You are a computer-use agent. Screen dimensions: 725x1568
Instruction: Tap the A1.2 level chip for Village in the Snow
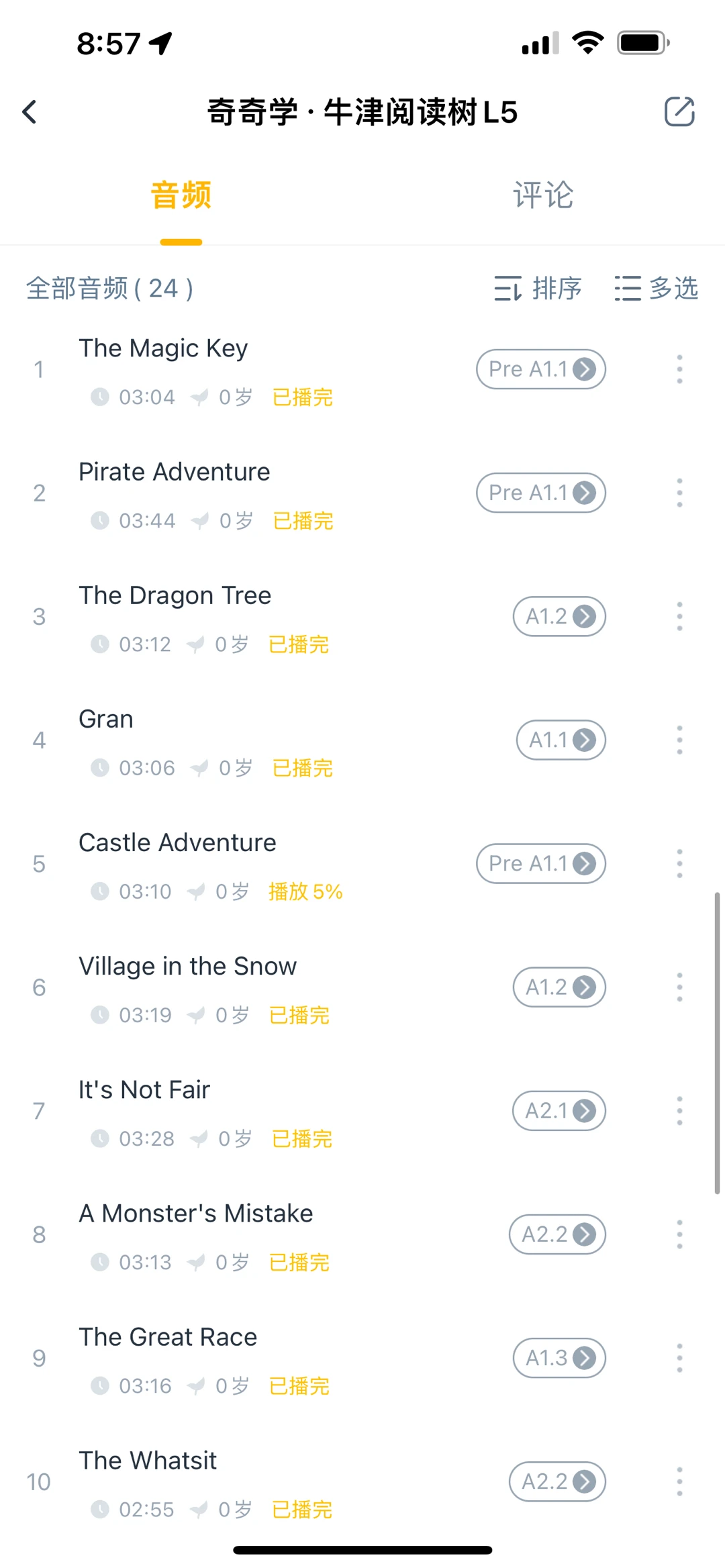click(x=559, y=987)
